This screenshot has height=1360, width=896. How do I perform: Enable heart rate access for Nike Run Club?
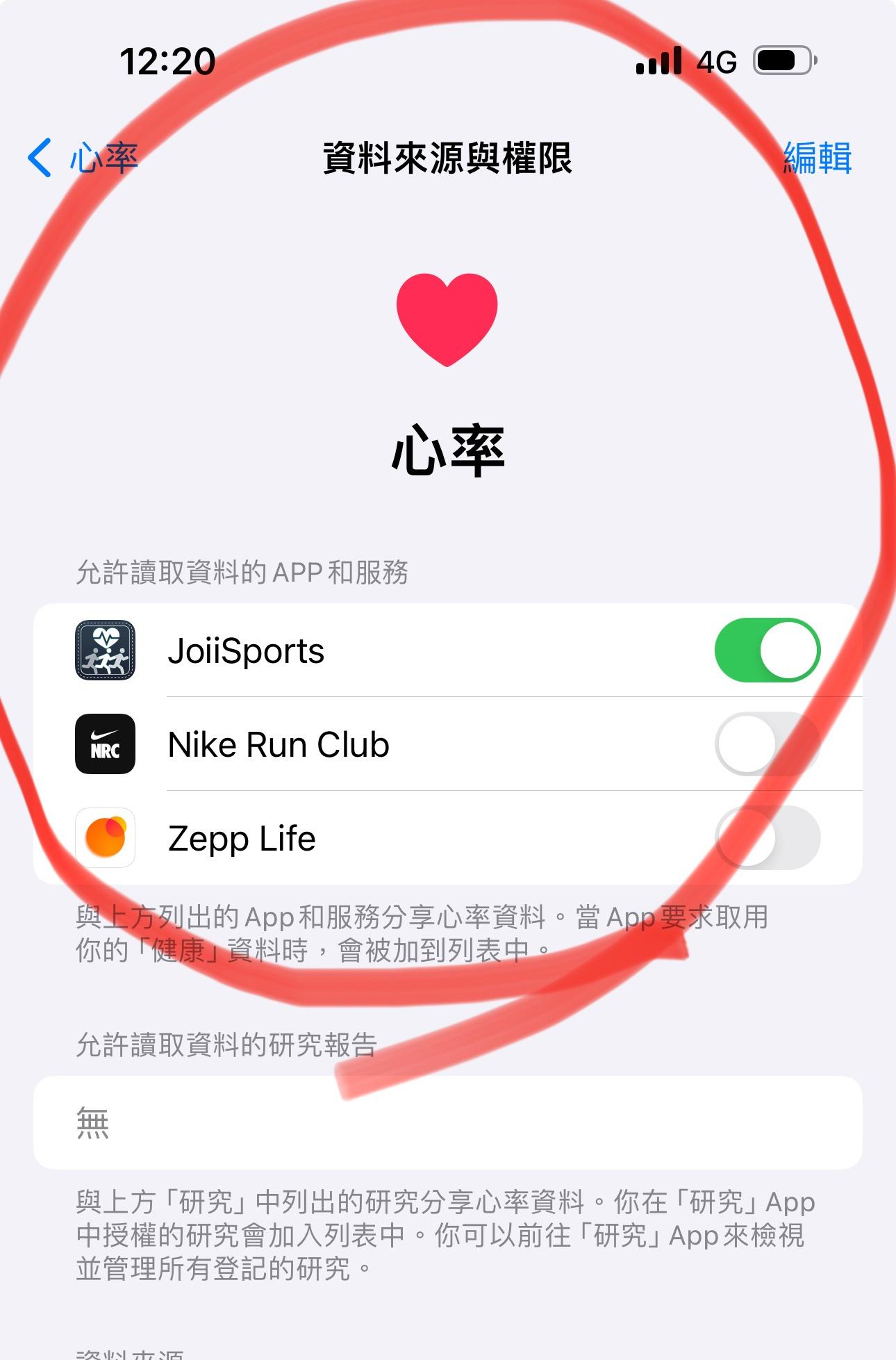point(767,744)
